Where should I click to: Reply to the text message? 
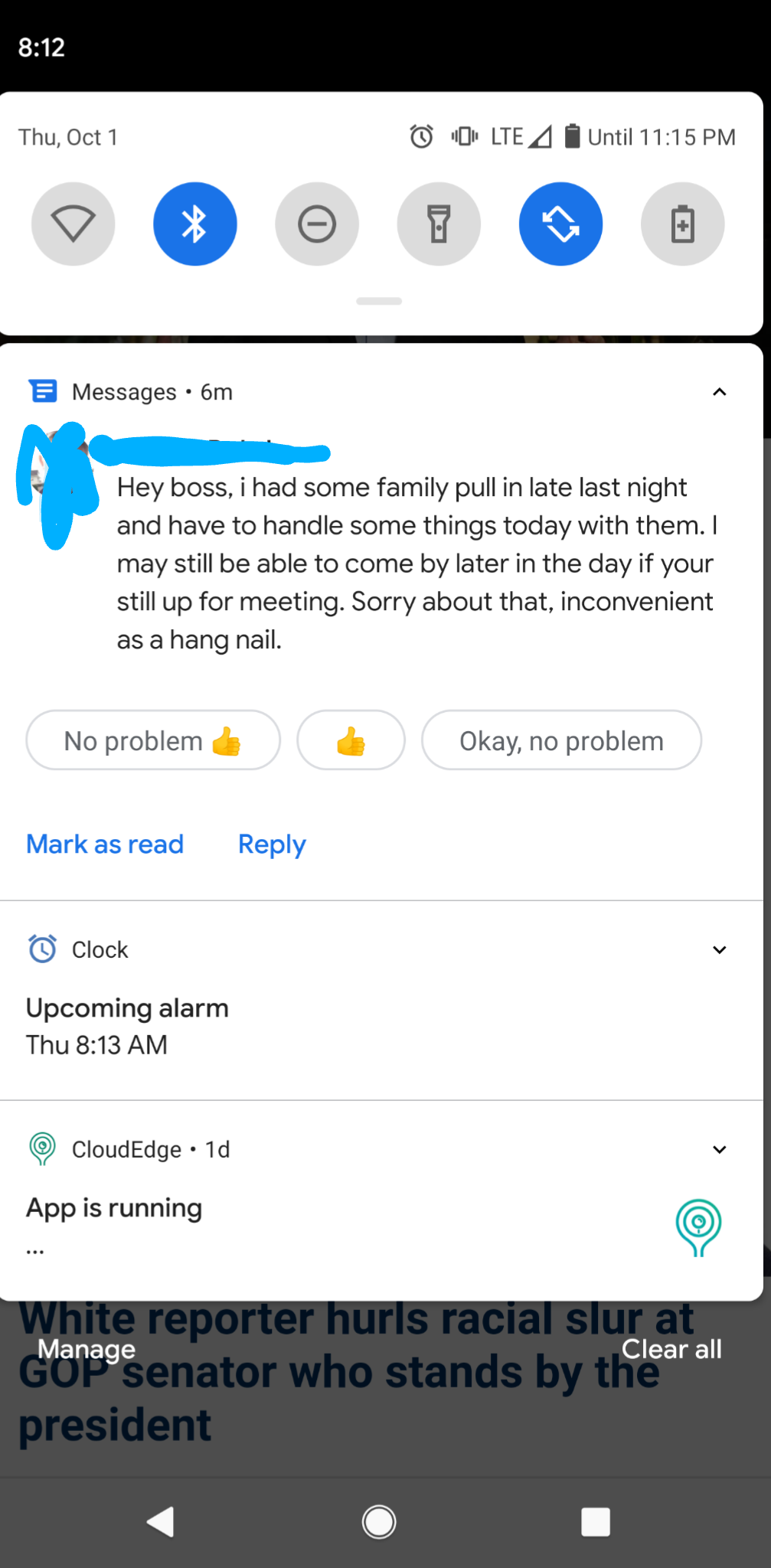tap(272, 844)
